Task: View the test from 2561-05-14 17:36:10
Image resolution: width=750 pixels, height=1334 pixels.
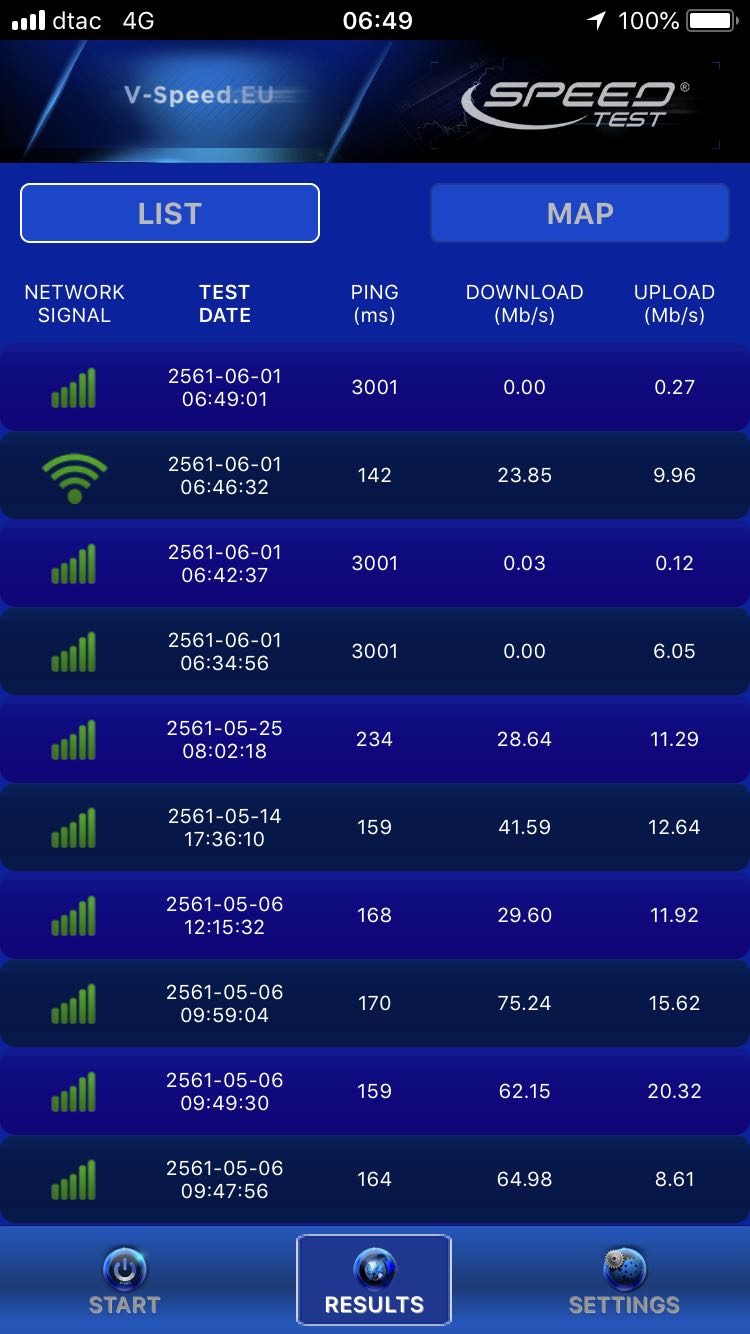Action: pyautogui.click(x=375, y=827)
